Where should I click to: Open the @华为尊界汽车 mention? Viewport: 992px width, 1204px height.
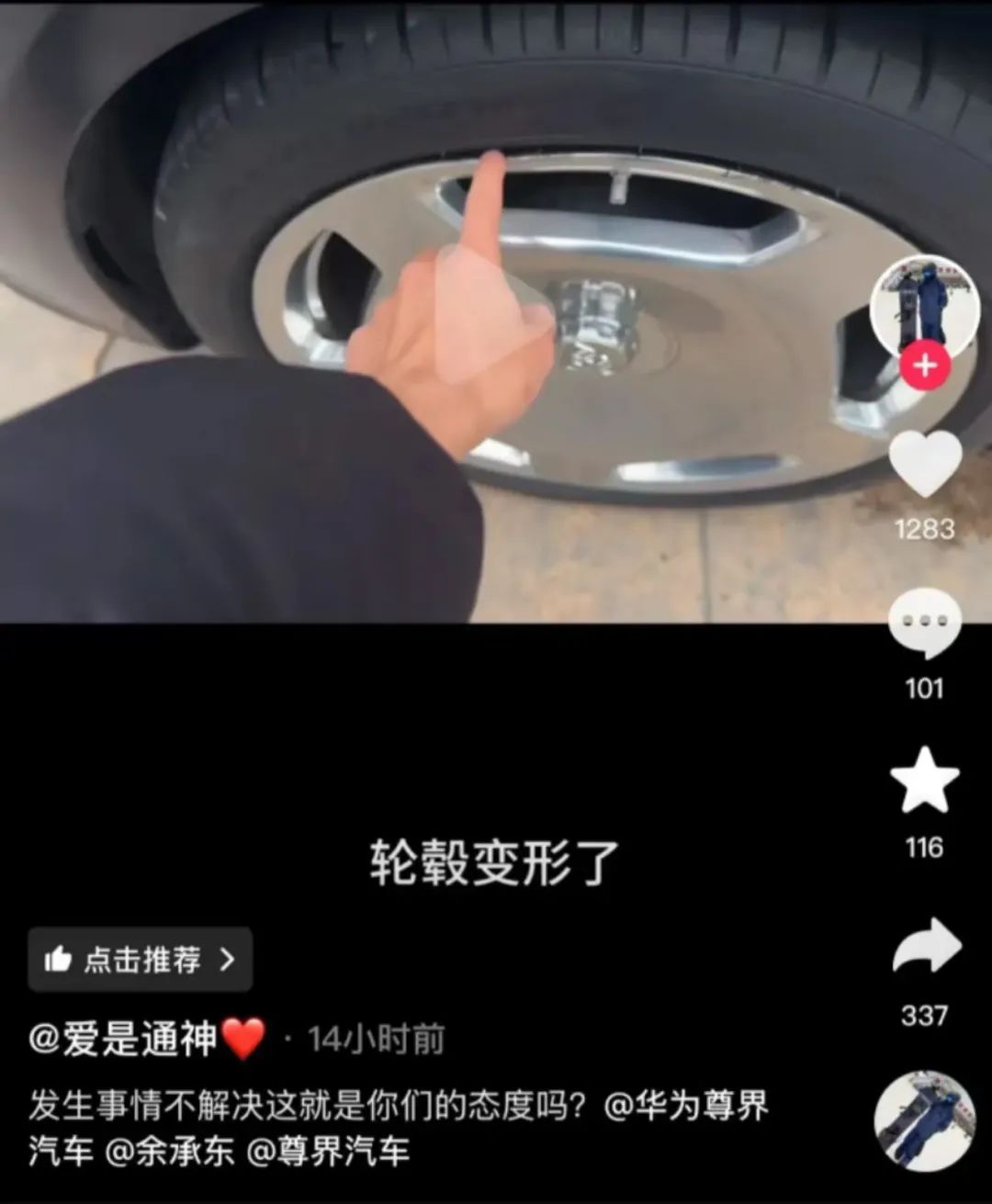[x=685, y=1106]
